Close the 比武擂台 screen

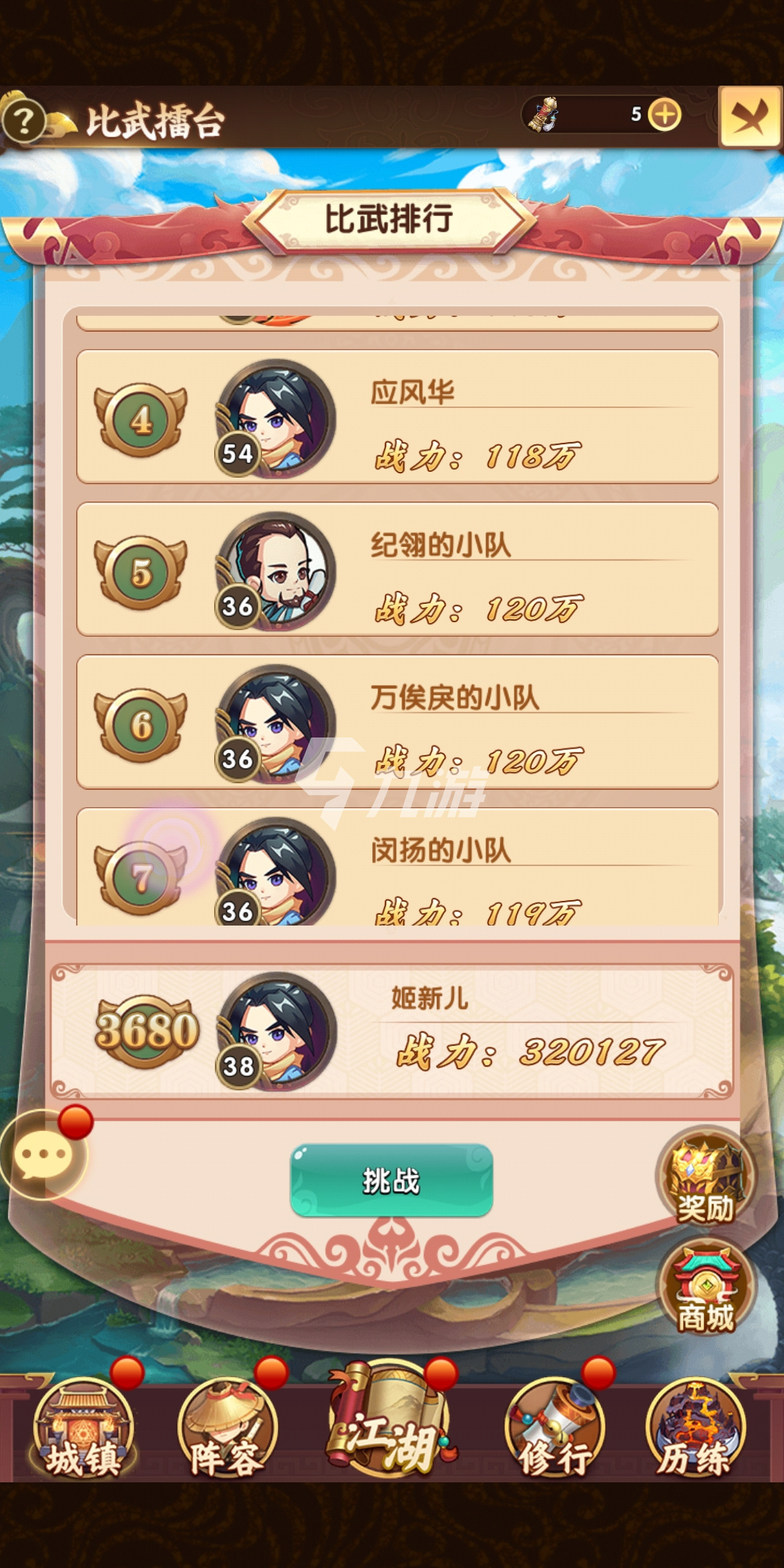(749, 116)
